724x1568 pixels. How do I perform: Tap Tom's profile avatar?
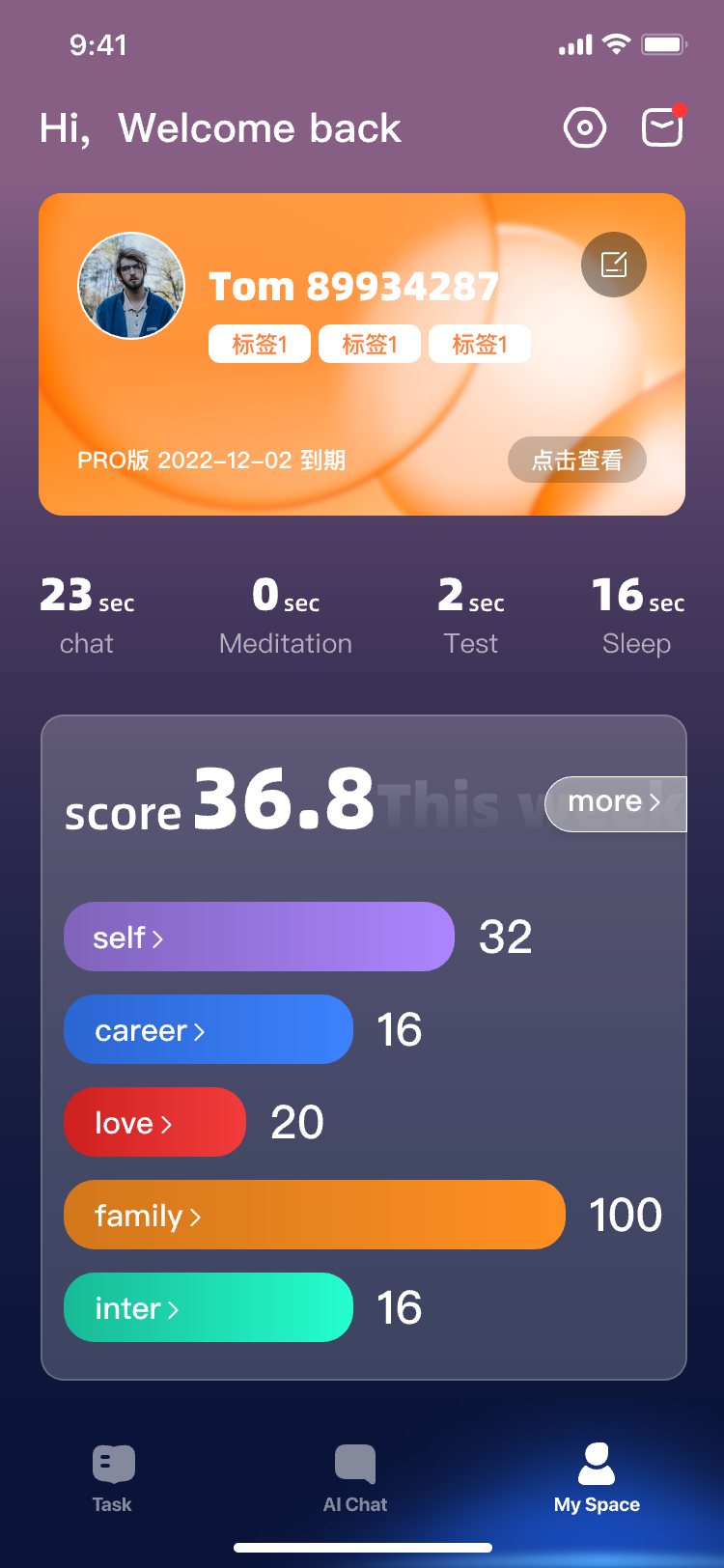pos(131,287)
